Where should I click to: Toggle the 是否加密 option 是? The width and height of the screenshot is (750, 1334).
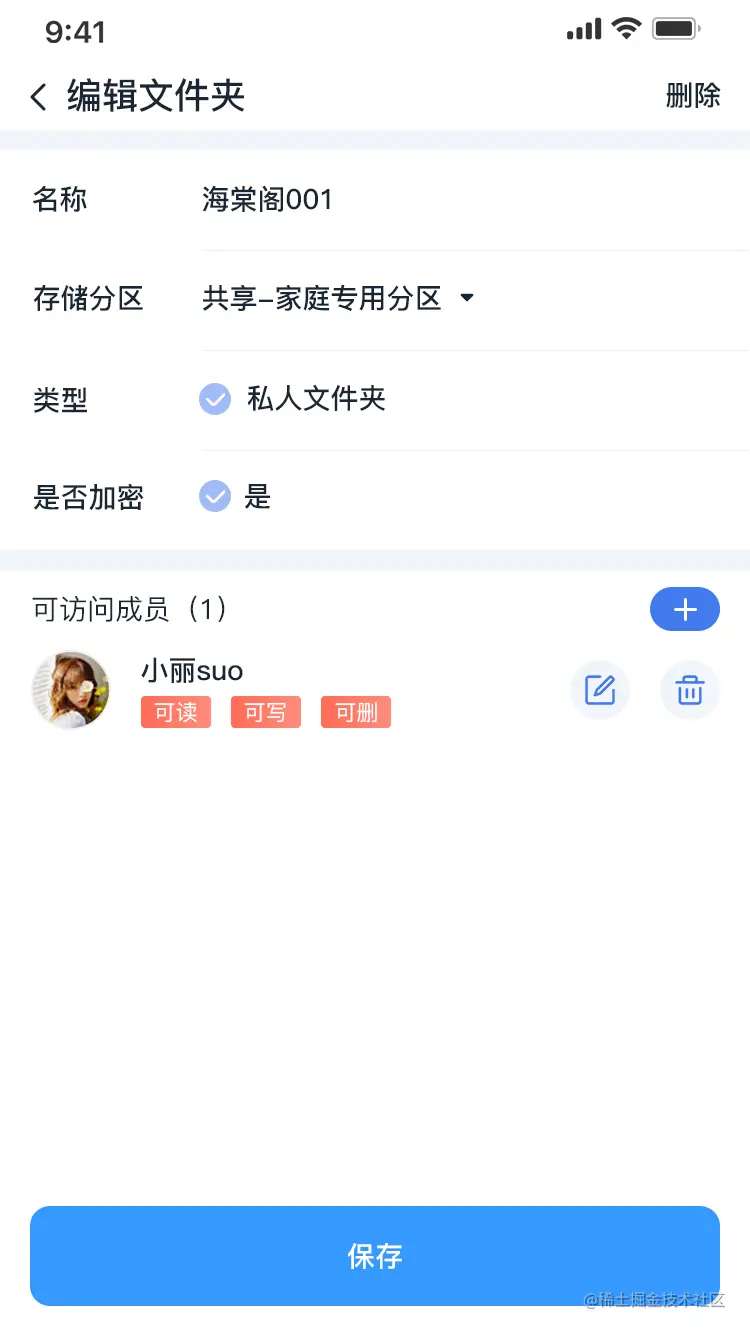215,496
